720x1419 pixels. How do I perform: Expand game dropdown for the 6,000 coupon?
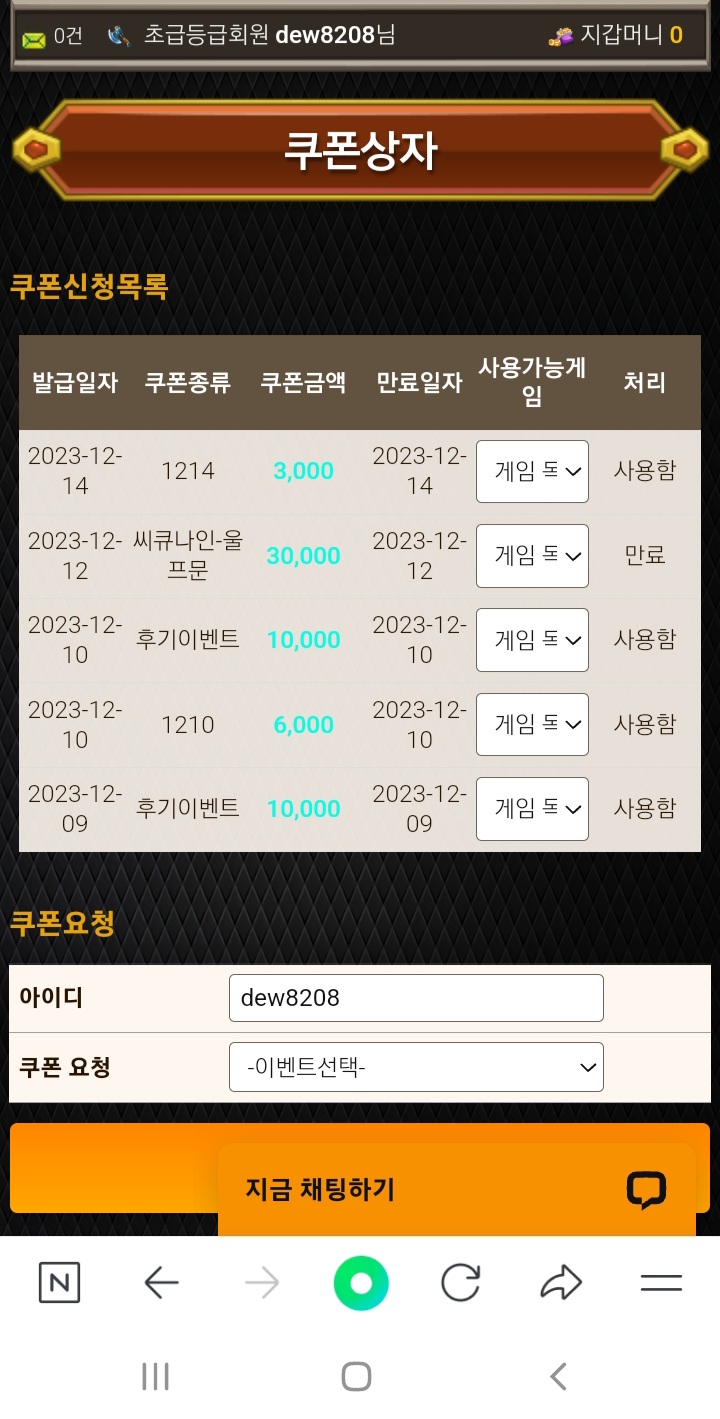[532, 724]
